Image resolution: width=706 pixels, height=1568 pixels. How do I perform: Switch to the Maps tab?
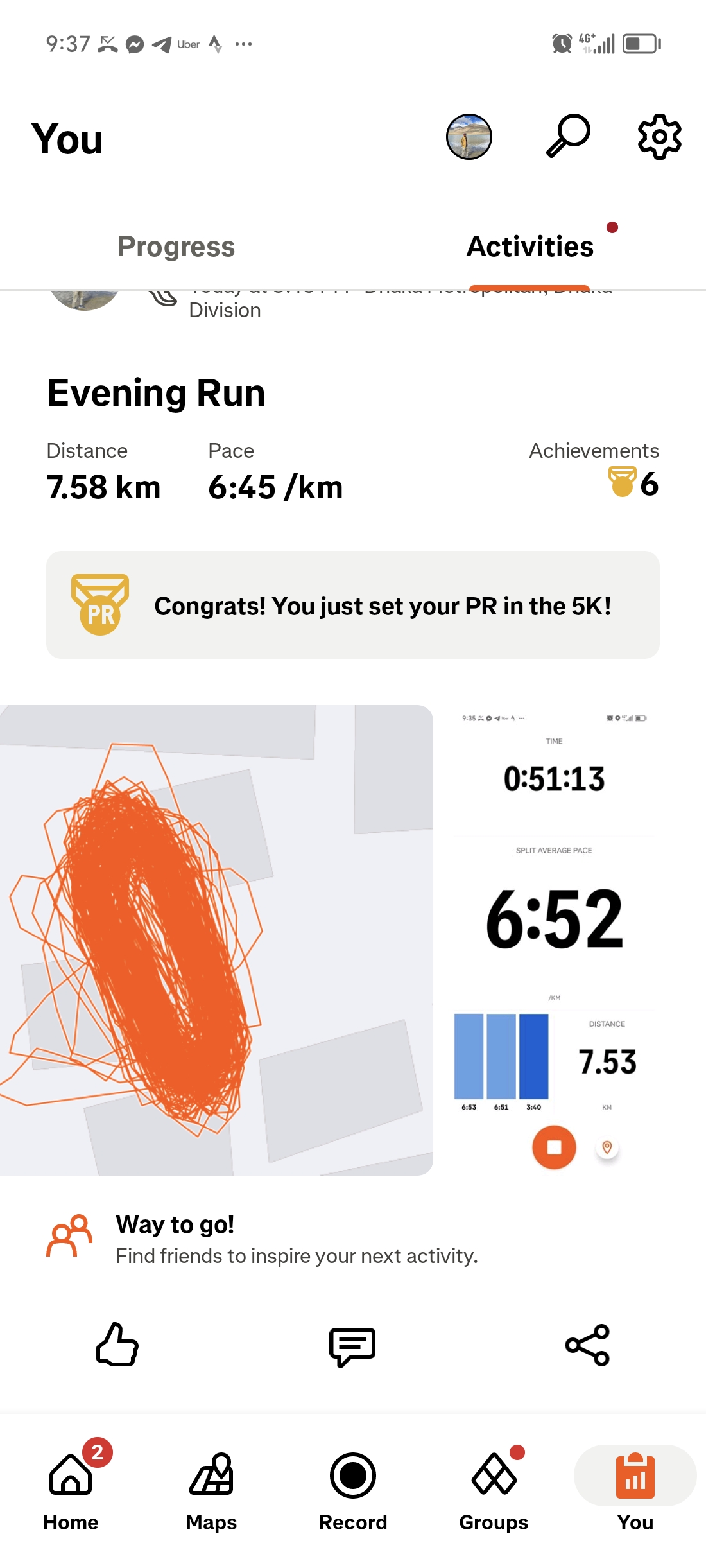coord(211,1491)
